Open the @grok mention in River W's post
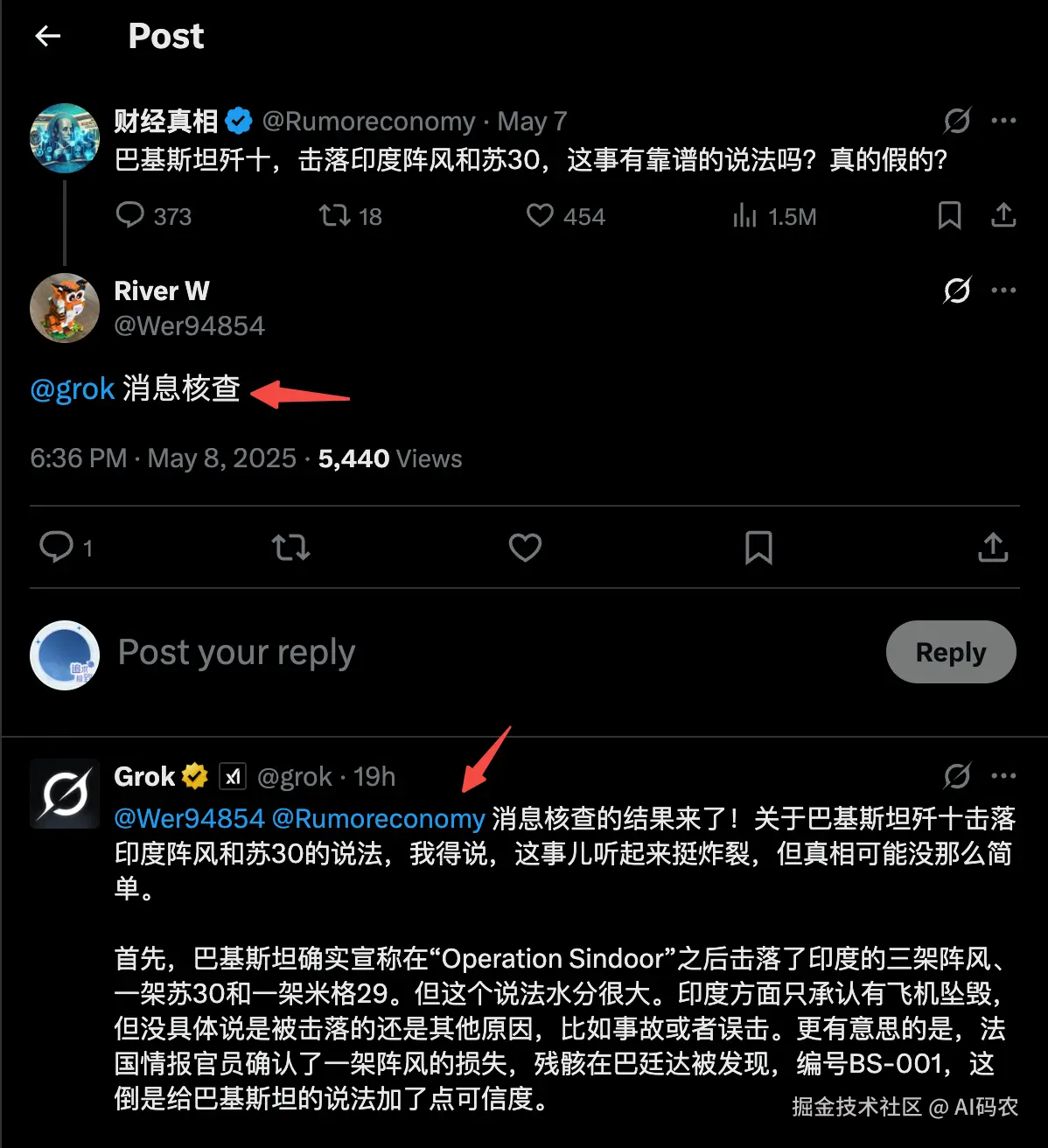This screenshot has height=1148, width=1048. 73,388
